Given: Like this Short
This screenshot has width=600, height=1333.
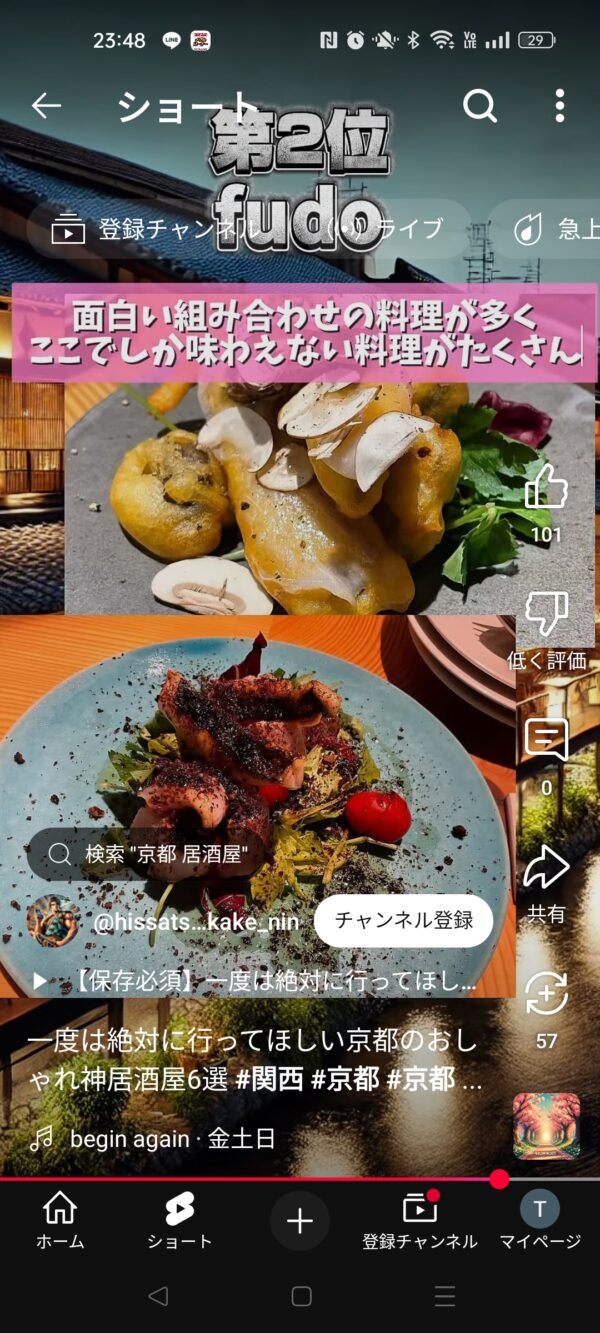Looking at the screenshot, I should [x=546, y=488].
